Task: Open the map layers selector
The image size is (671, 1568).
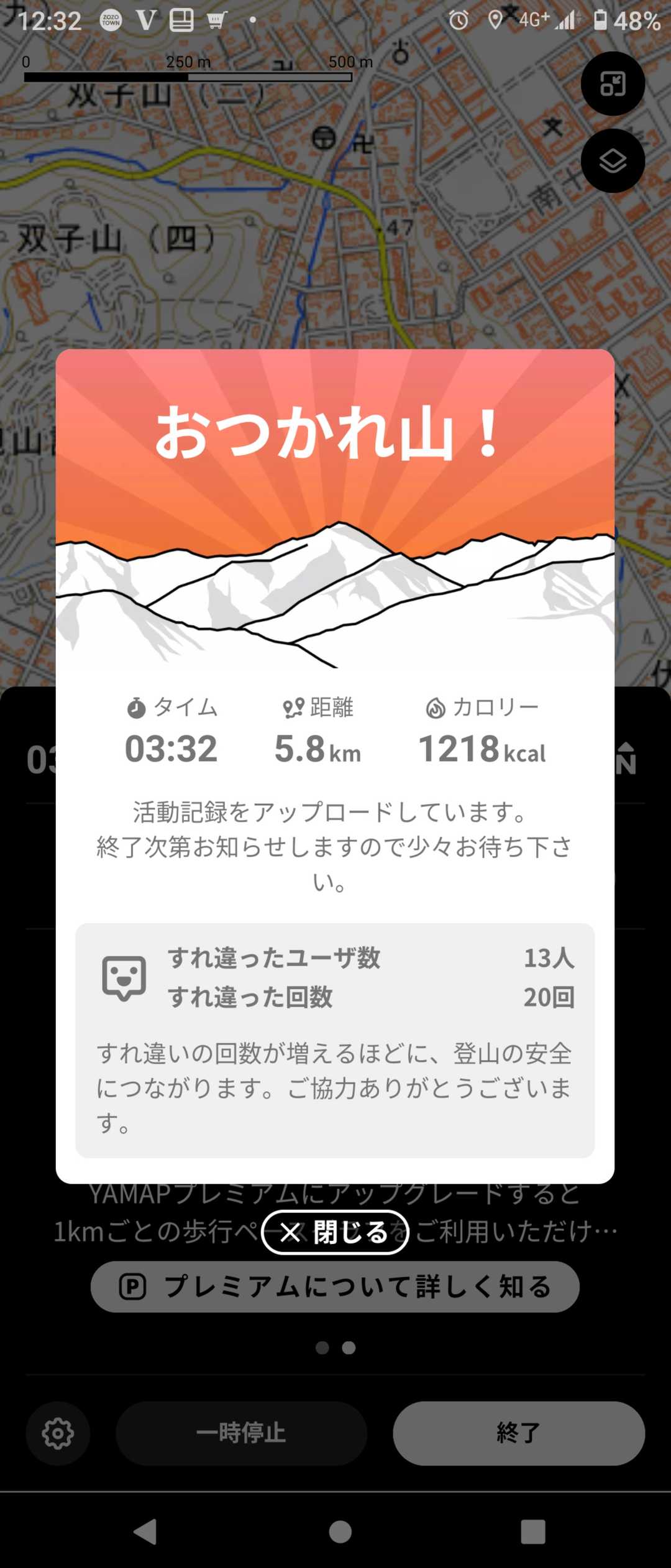Action: coord(612,161)
